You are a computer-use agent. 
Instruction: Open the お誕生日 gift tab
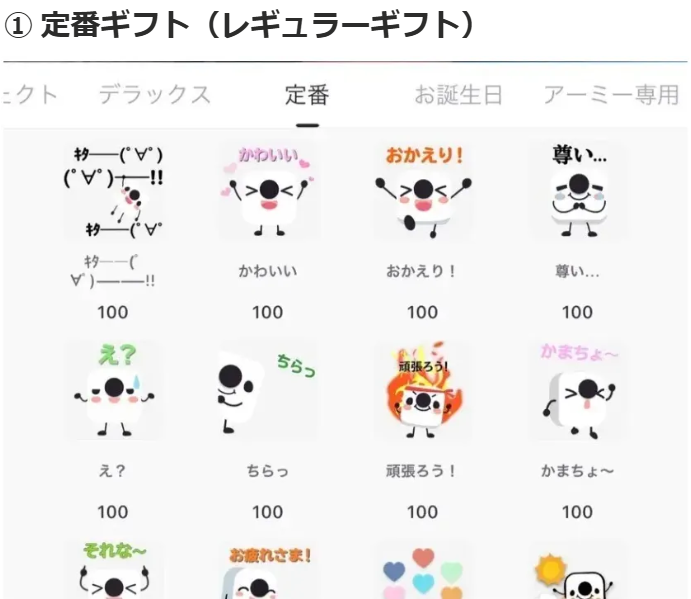[x=459, y=95]
